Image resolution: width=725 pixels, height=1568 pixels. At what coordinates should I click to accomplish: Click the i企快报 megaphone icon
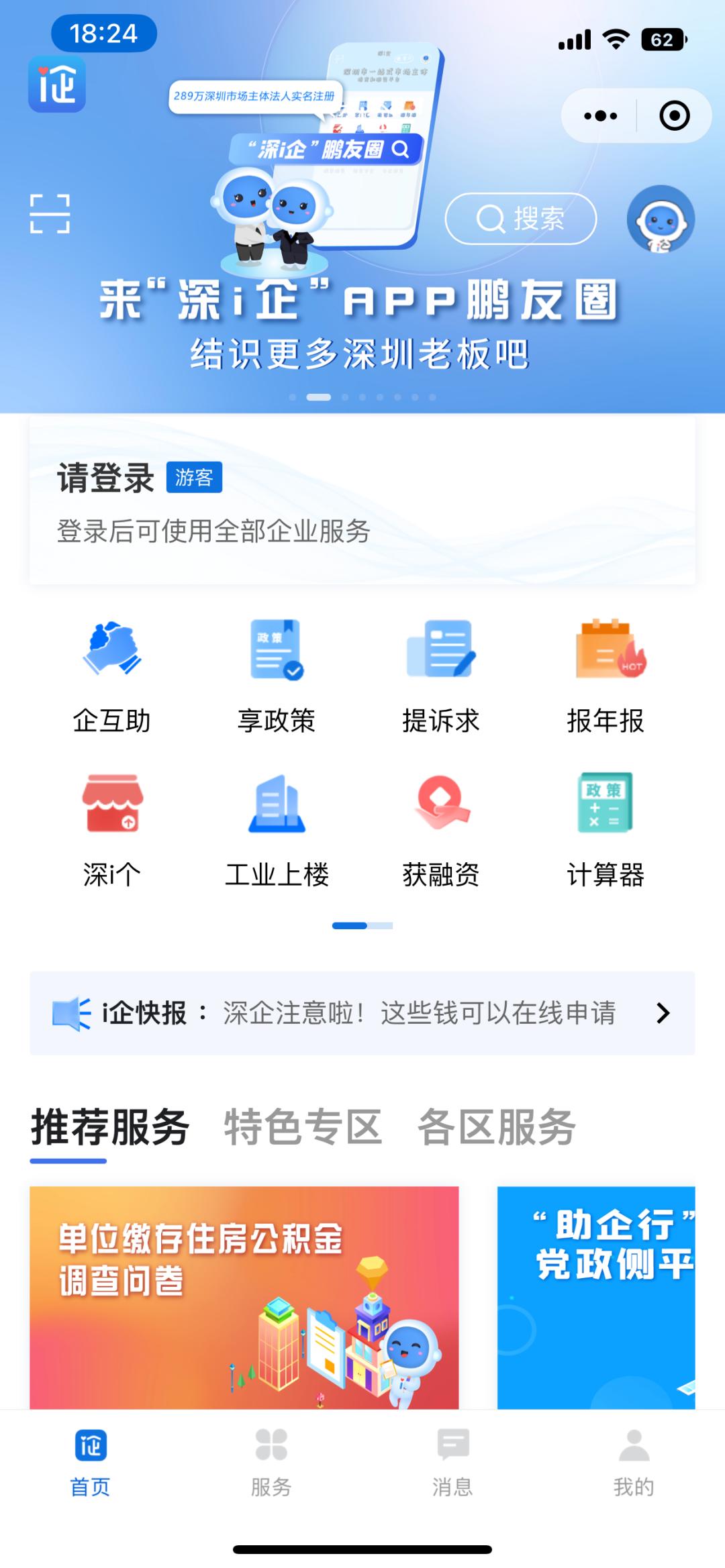(71, 1012)
